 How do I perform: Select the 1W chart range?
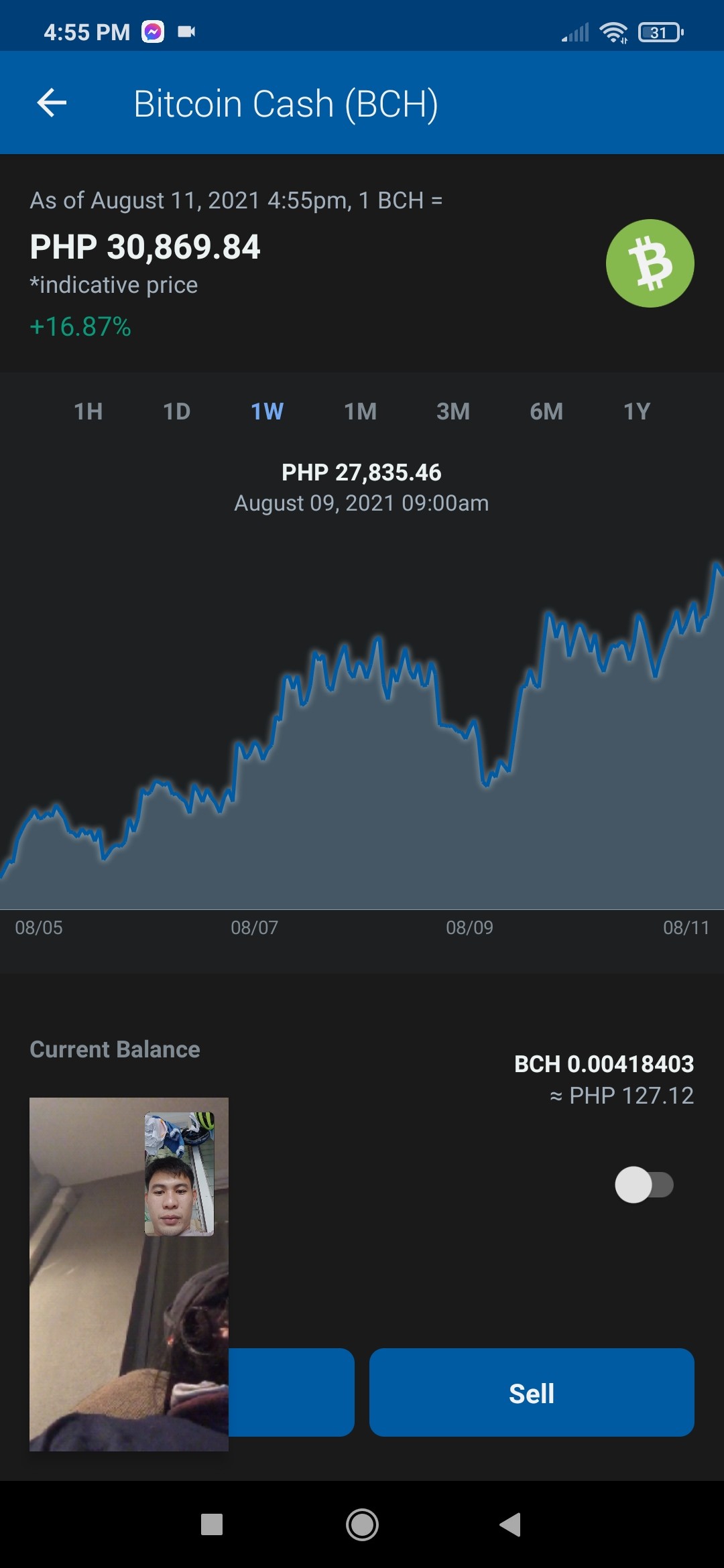point(267,411)
